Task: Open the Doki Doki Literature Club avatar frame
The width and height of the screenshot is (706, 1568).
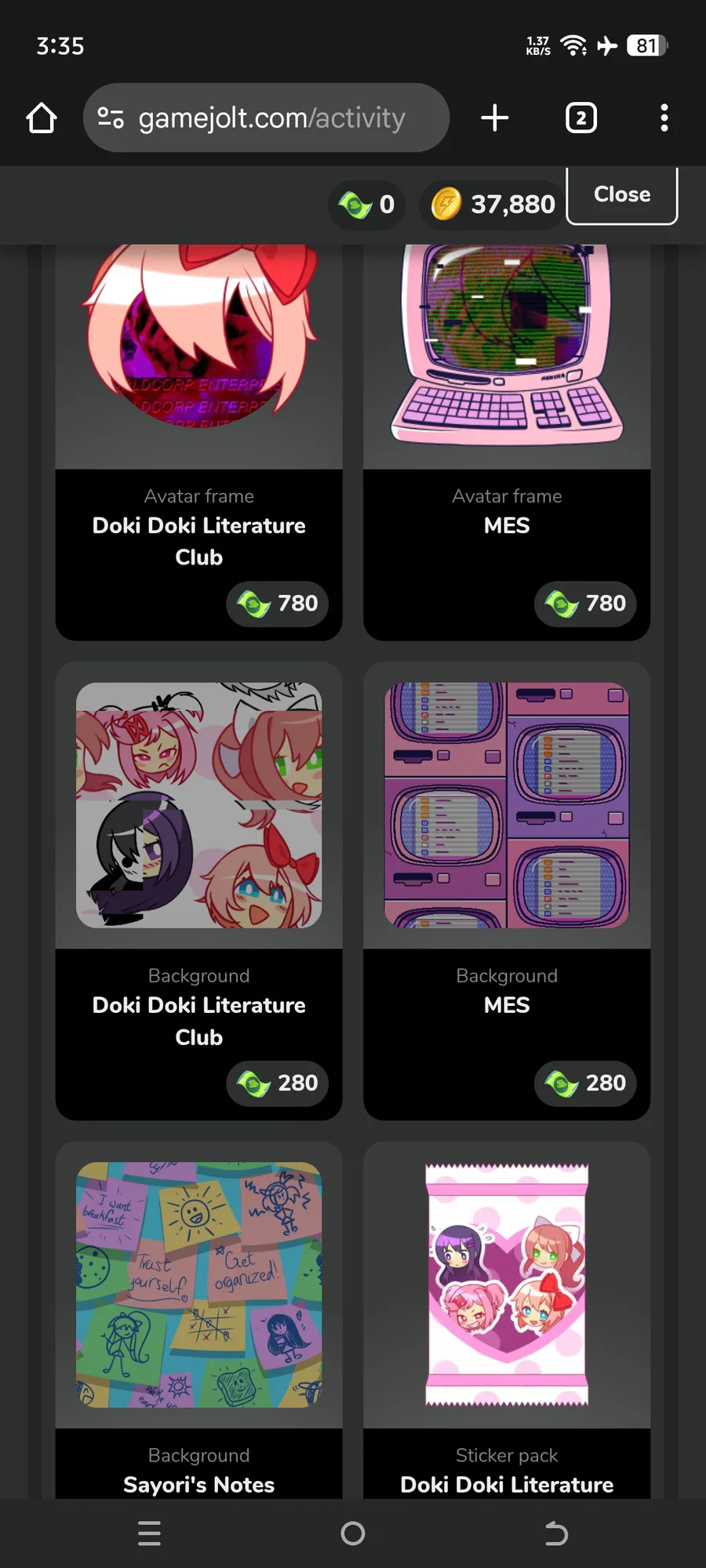Action: [x=199, y=442]
